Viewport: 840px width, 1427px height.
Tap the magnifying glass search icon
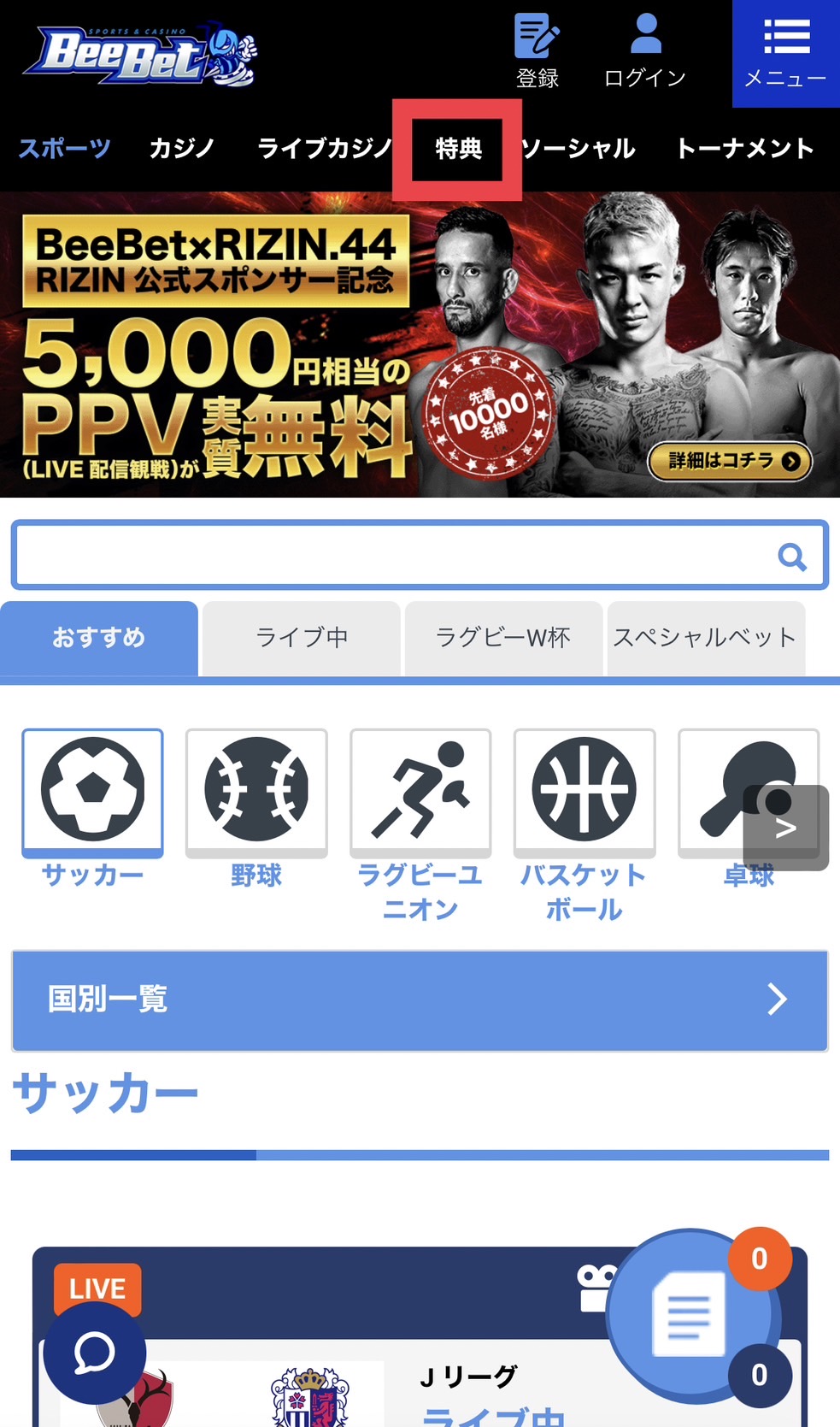pyautogui.click(x=792, y=557)
